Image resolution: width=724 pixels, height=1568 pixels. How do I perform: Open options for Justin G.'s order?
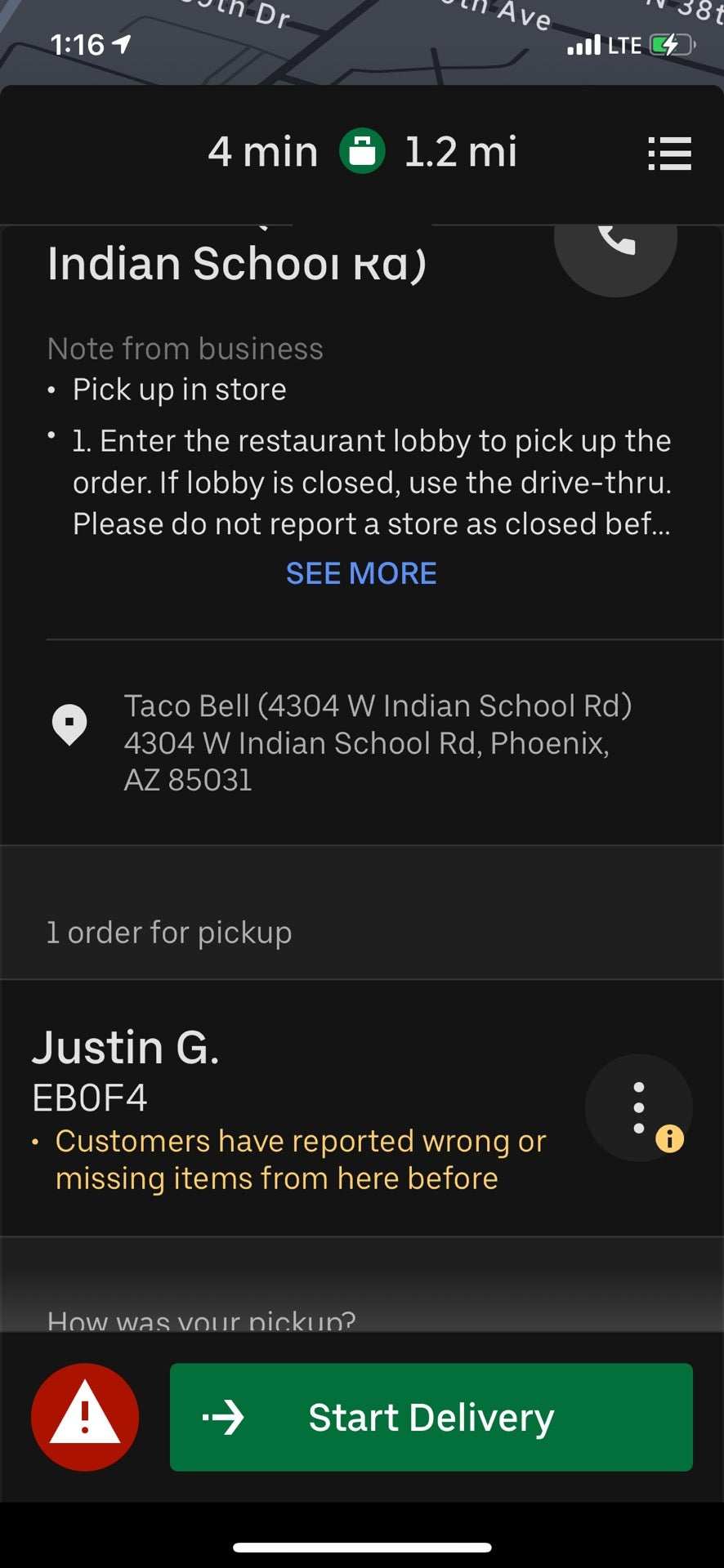639,1107
